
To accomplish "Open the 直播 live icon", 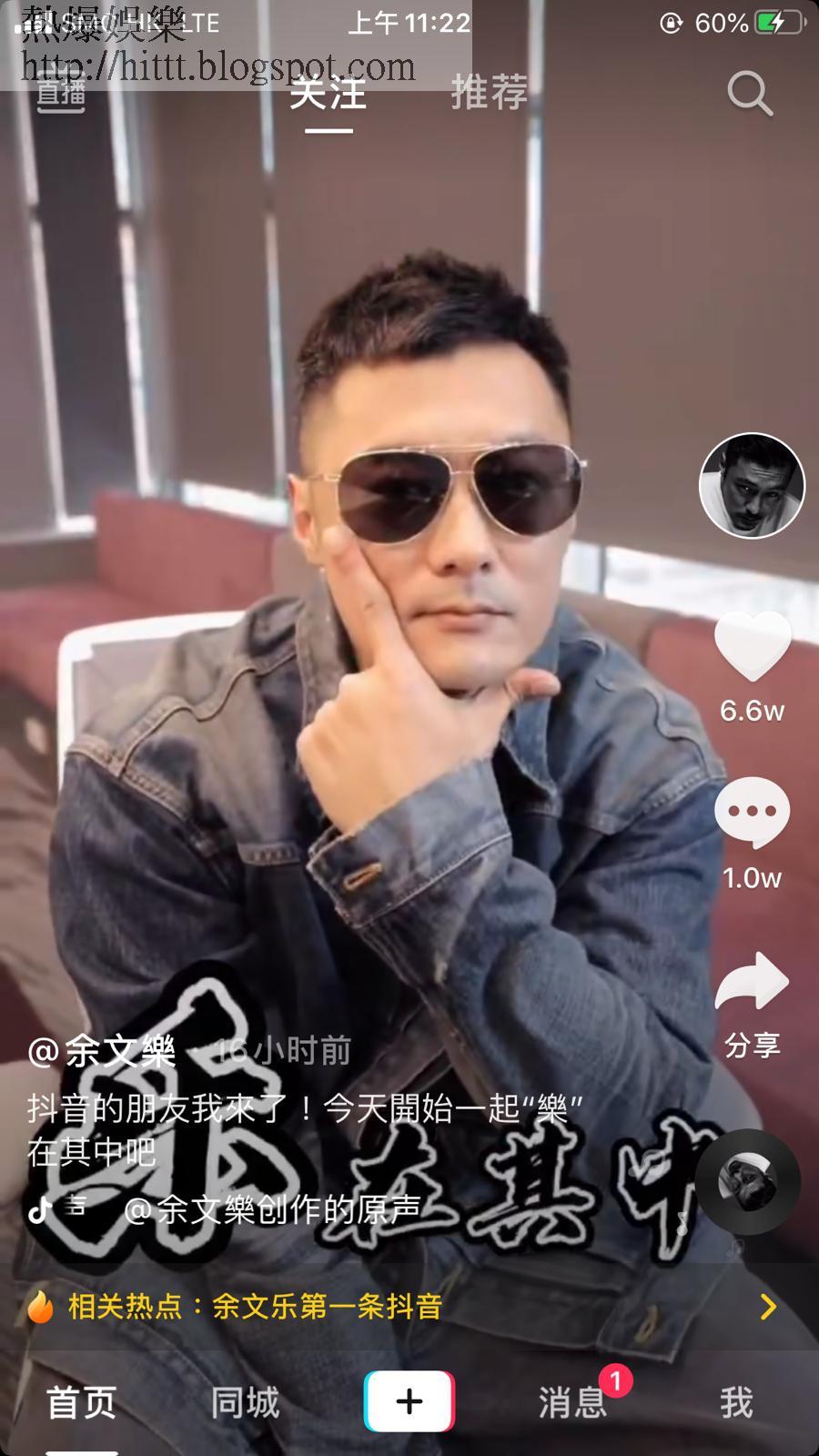I will click(61, 94).
